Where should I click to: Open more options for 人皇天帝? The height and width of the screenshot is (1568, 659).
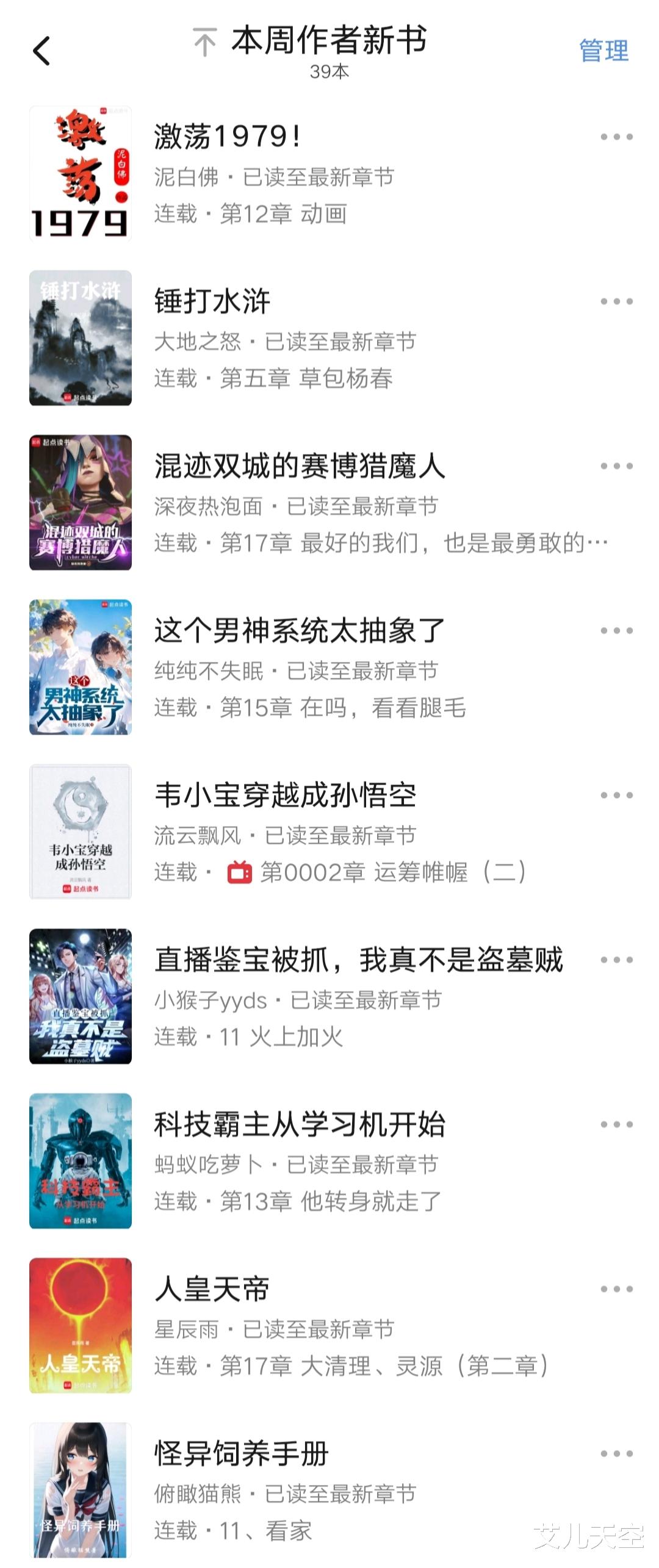[616, 1289]
